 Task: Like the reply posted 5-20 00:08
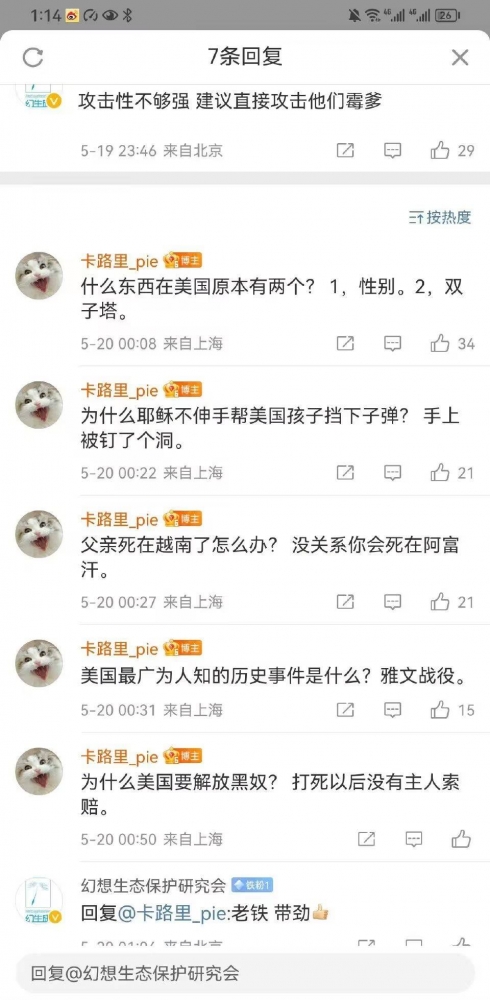(453, 344)
